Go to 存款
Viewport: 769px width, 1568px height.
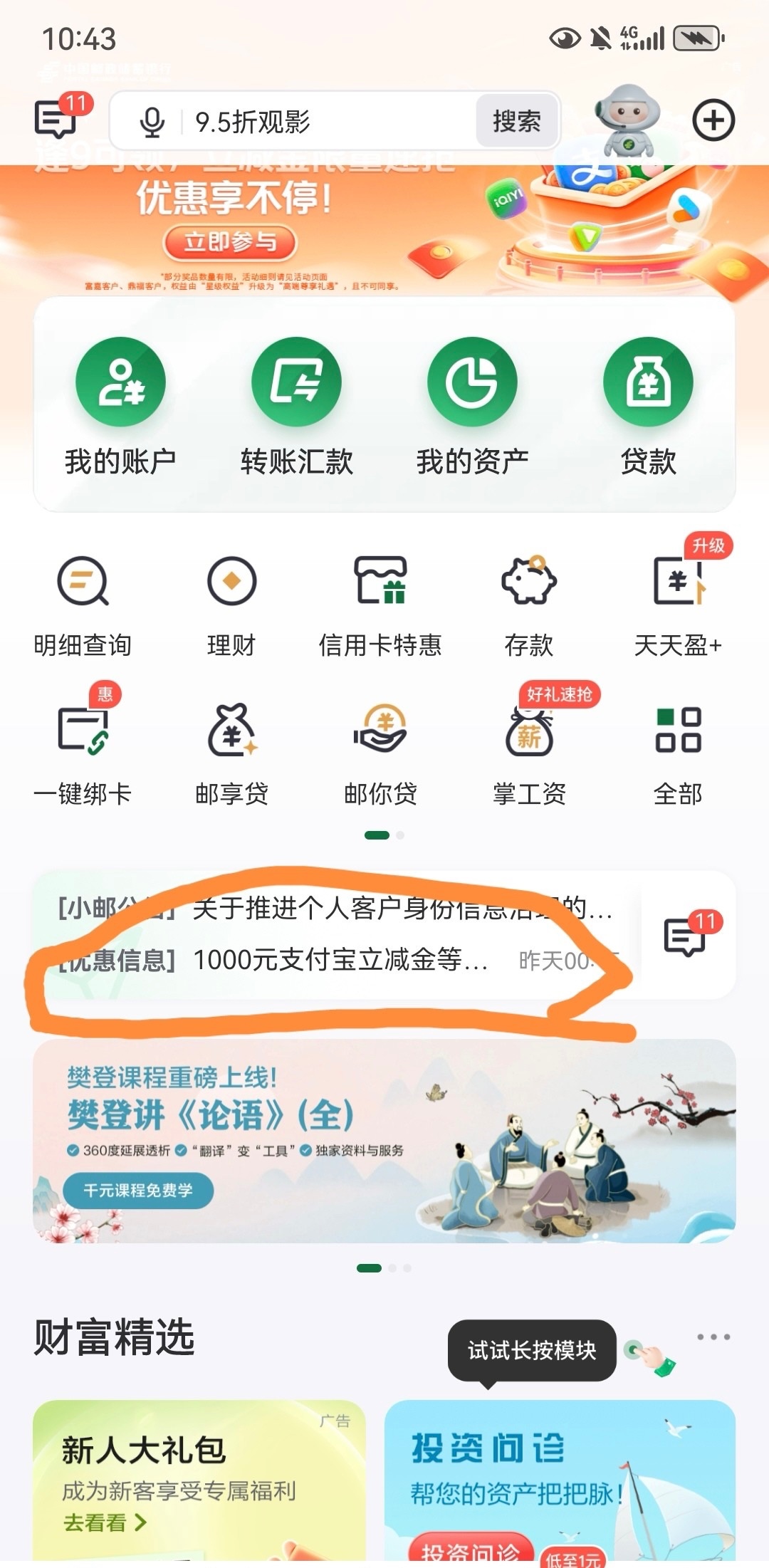(529, 605)
